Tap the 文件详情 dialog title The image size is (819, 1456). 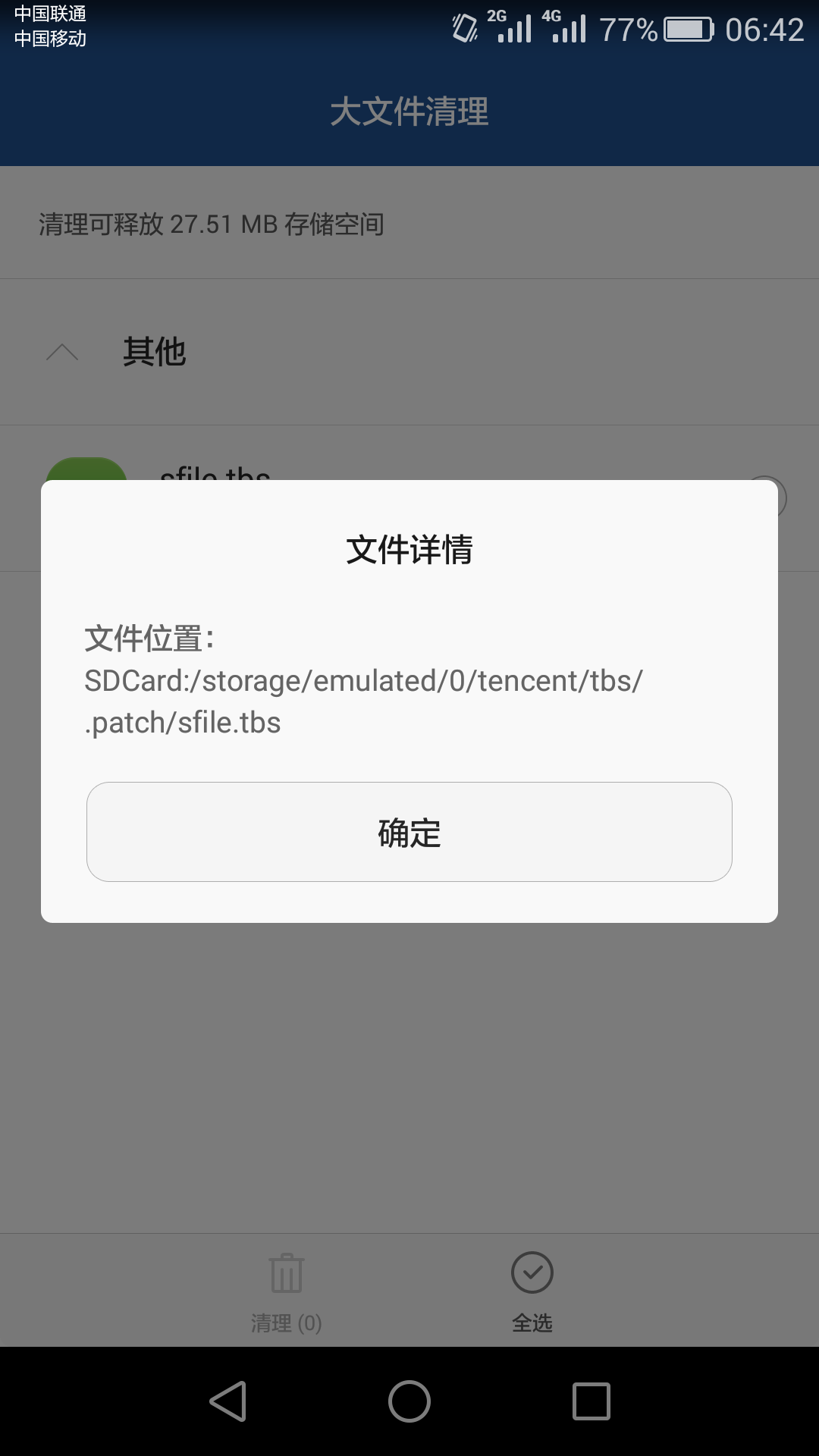coord(409,551)
